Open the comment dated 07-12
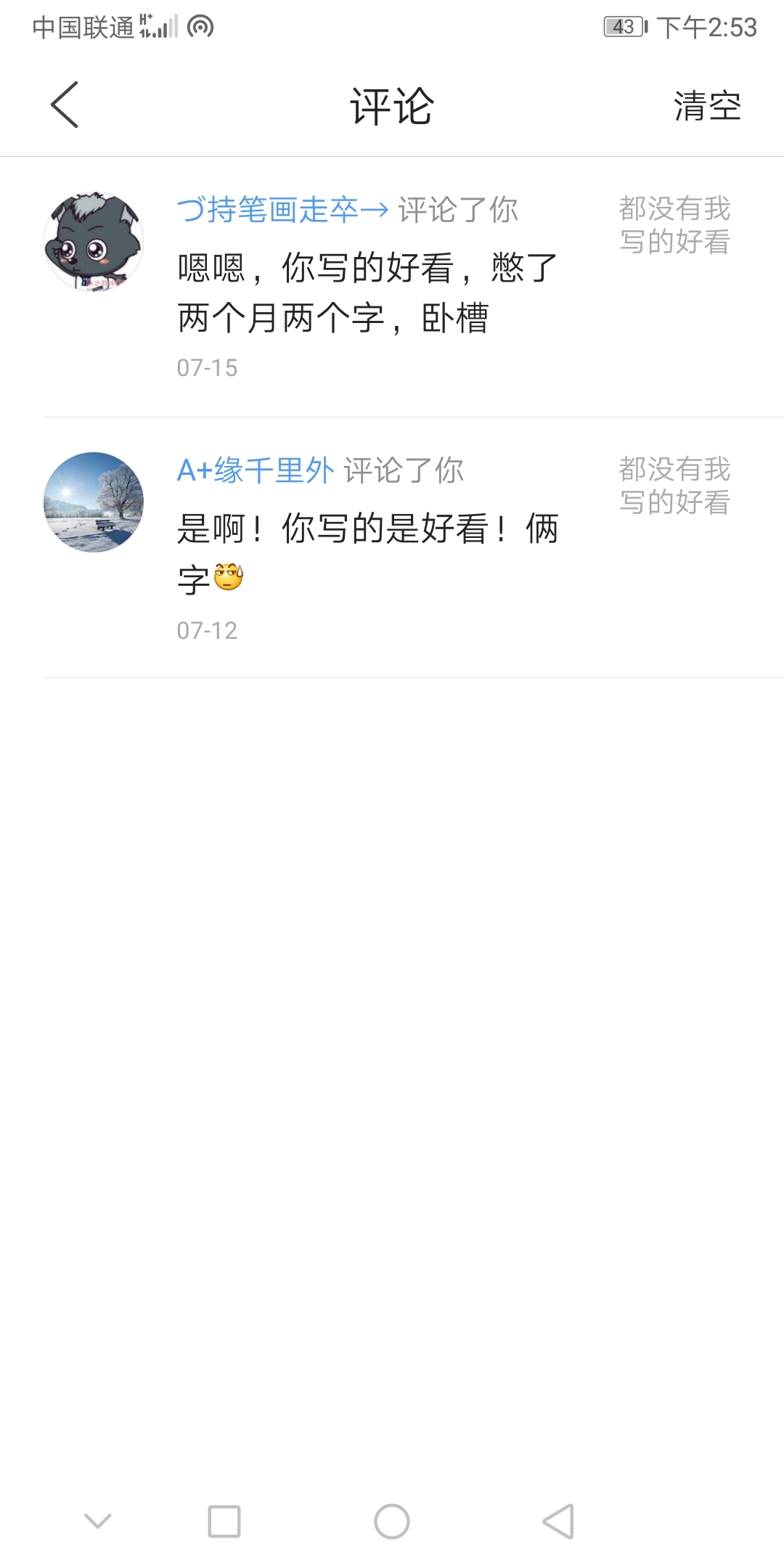784x1568 pixels. pyautogui.click(x=367, y=553)
